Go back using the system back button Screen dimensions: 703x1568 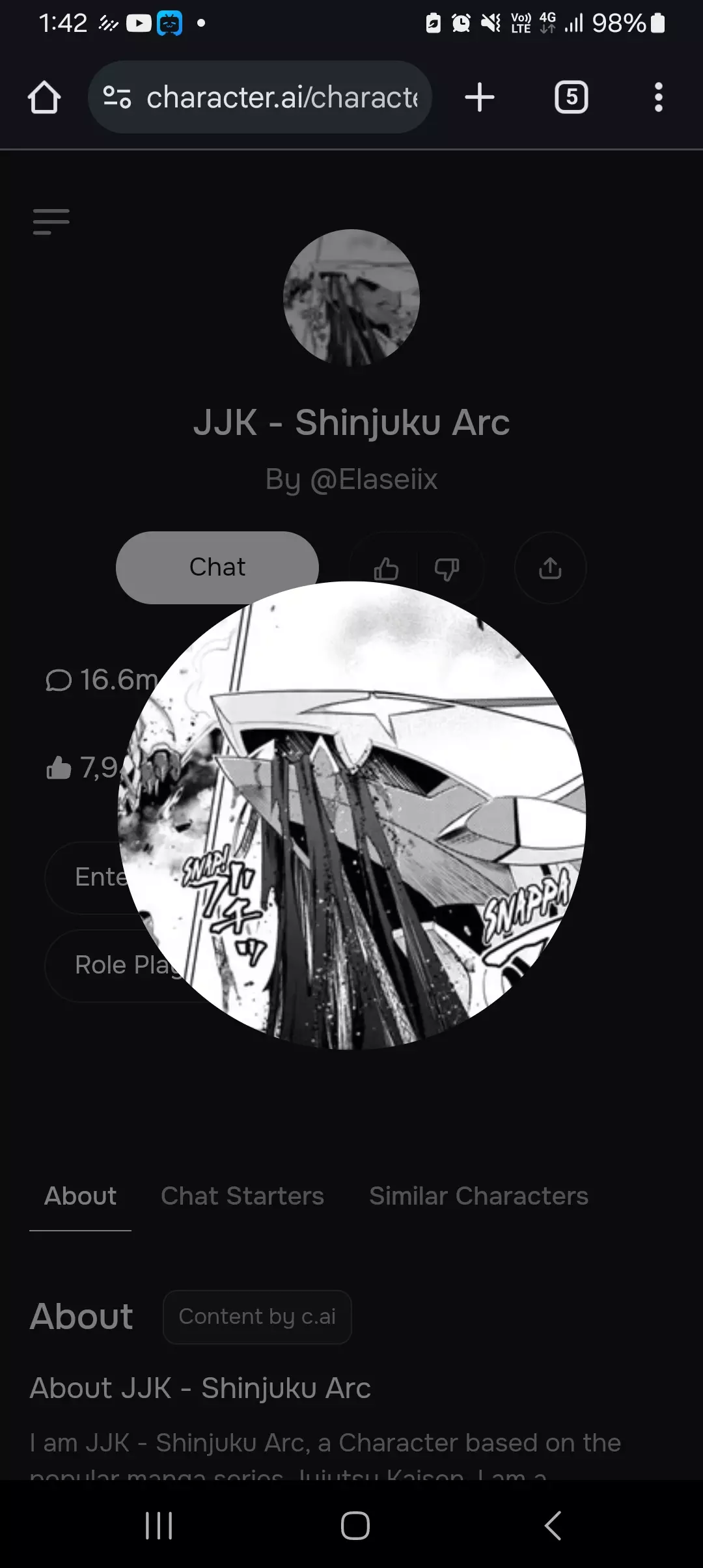552,1526
